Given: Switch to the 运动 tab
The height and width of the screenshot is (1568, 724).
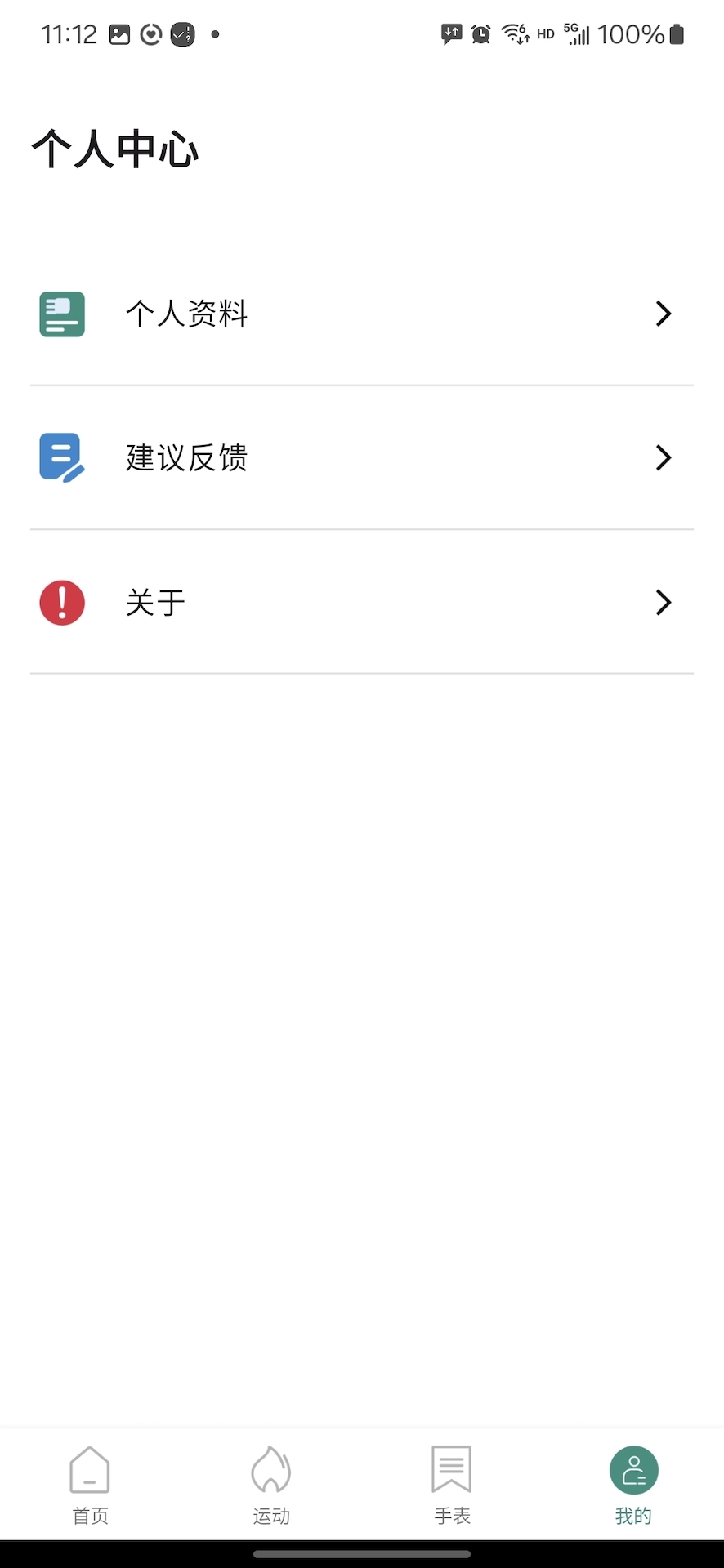Looking at the screenshot, I should click(270, 1486).
